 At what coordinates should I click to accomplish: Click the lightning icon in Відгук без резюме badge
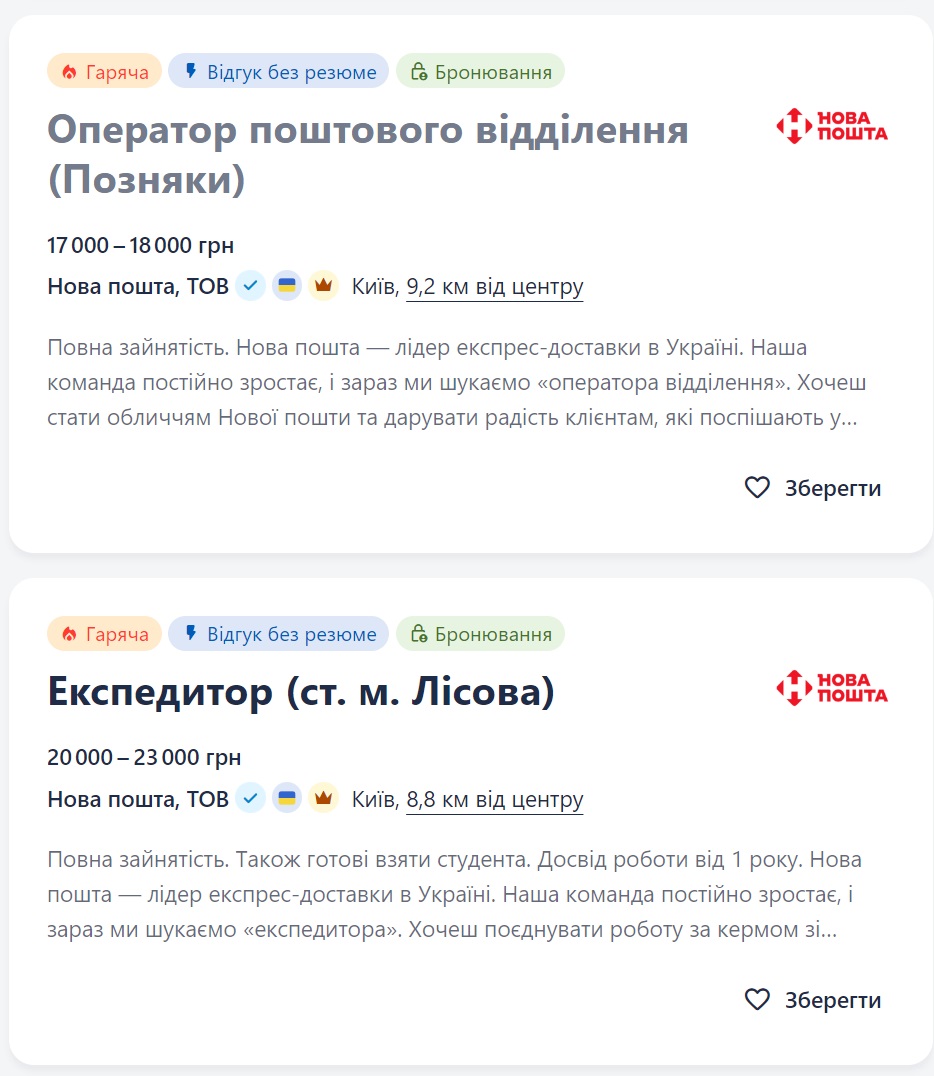tap(190, 71)
